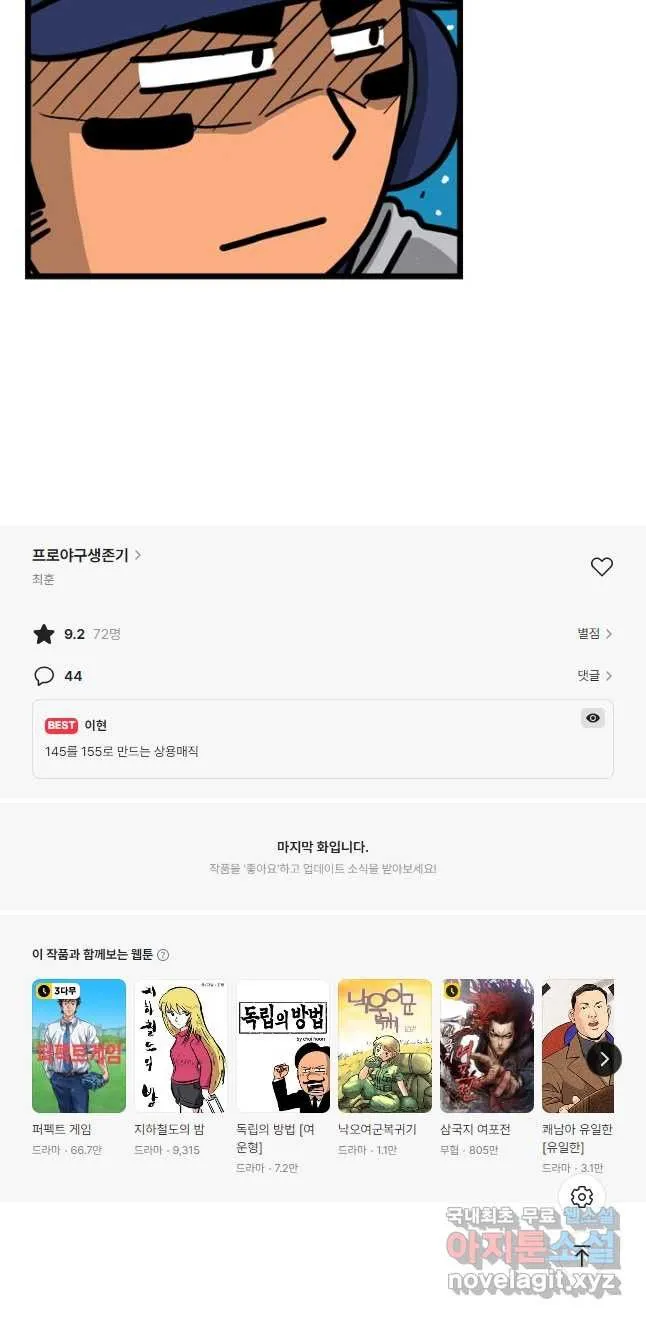Open the 퍼펙트 게임 webtoon
The width and height of the screenshot is (646, 1319).
[x=79, y=1046]
